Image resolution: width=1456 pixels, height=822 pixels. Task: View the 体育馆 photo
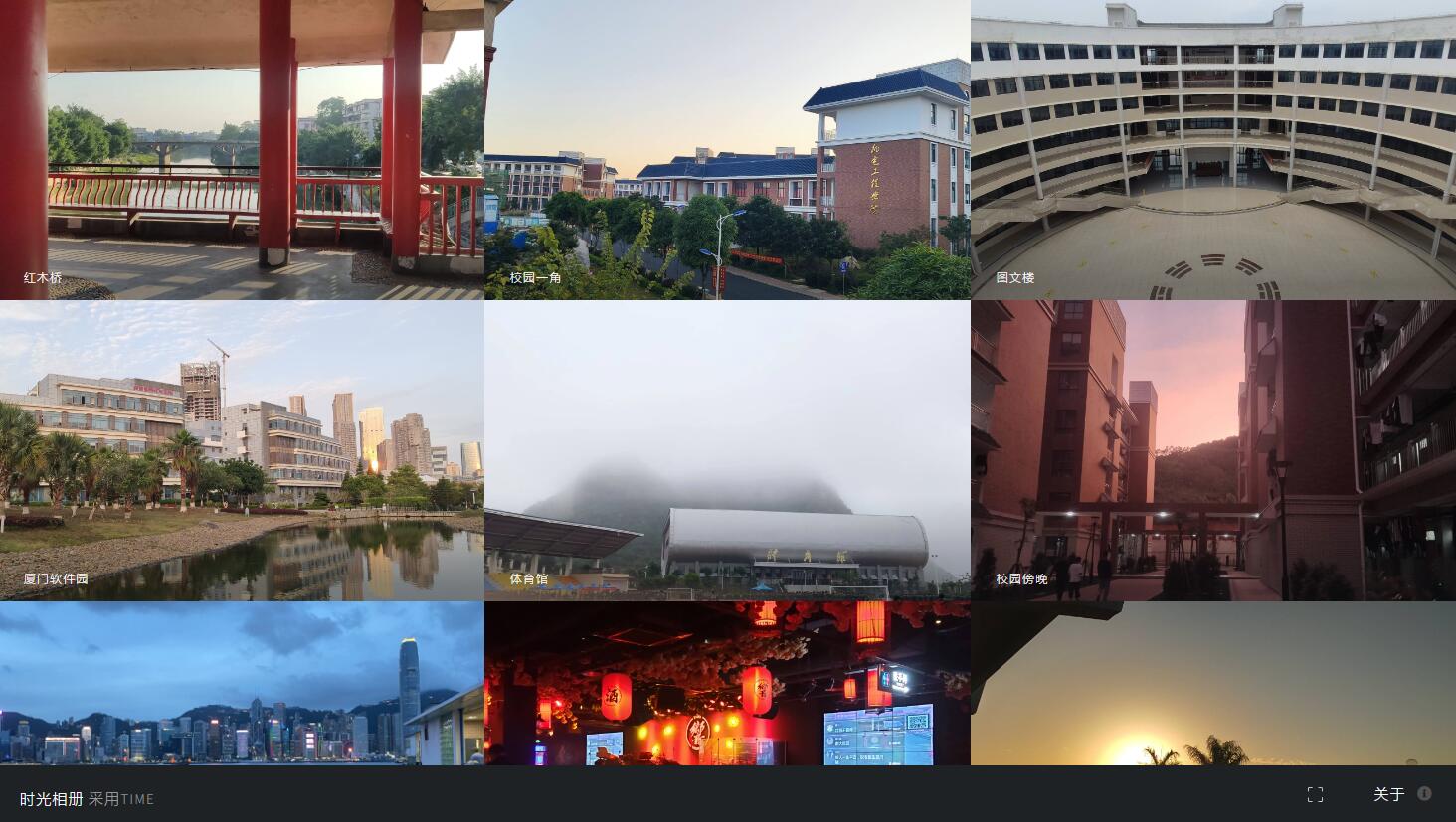tap(727, 450)
